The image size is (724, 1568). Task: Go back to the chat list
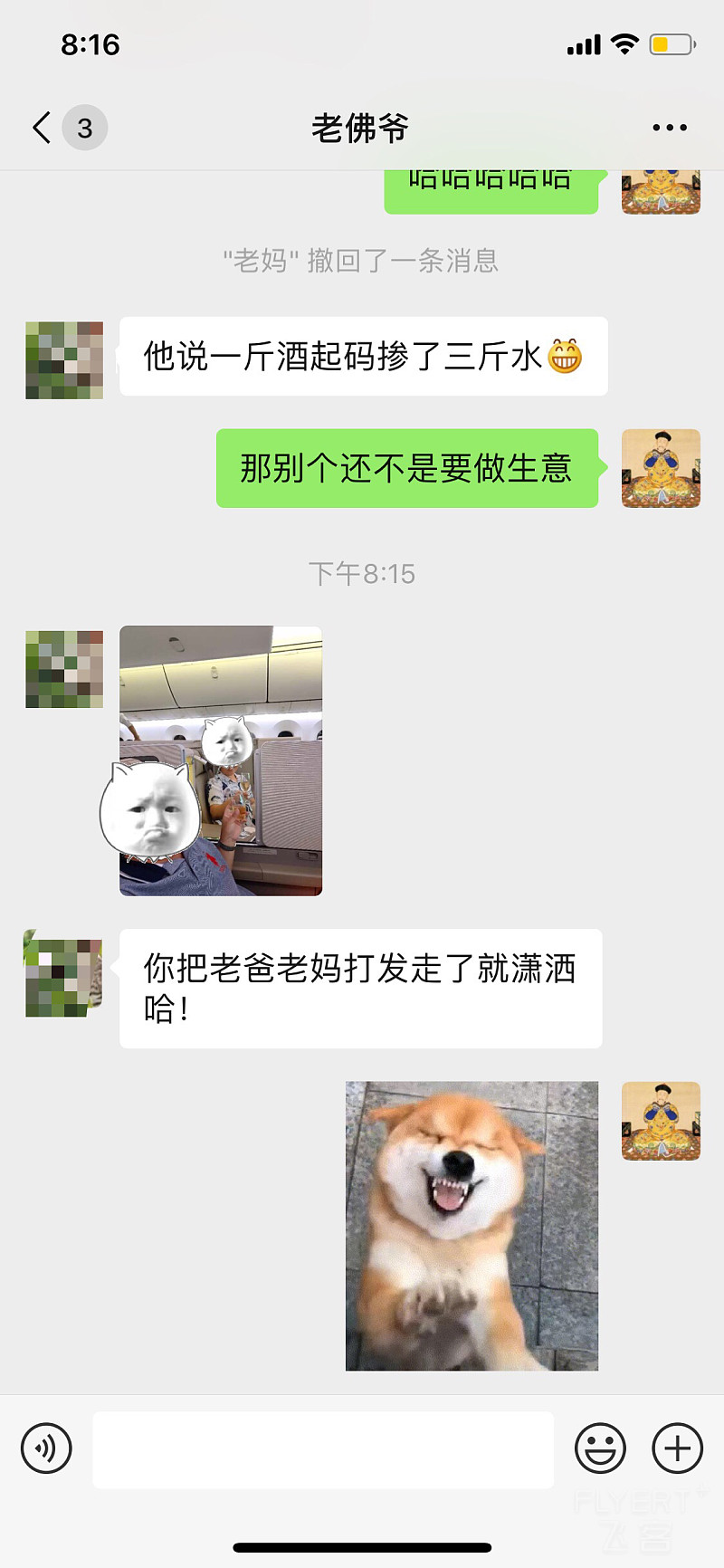click(x=43, y=128)
